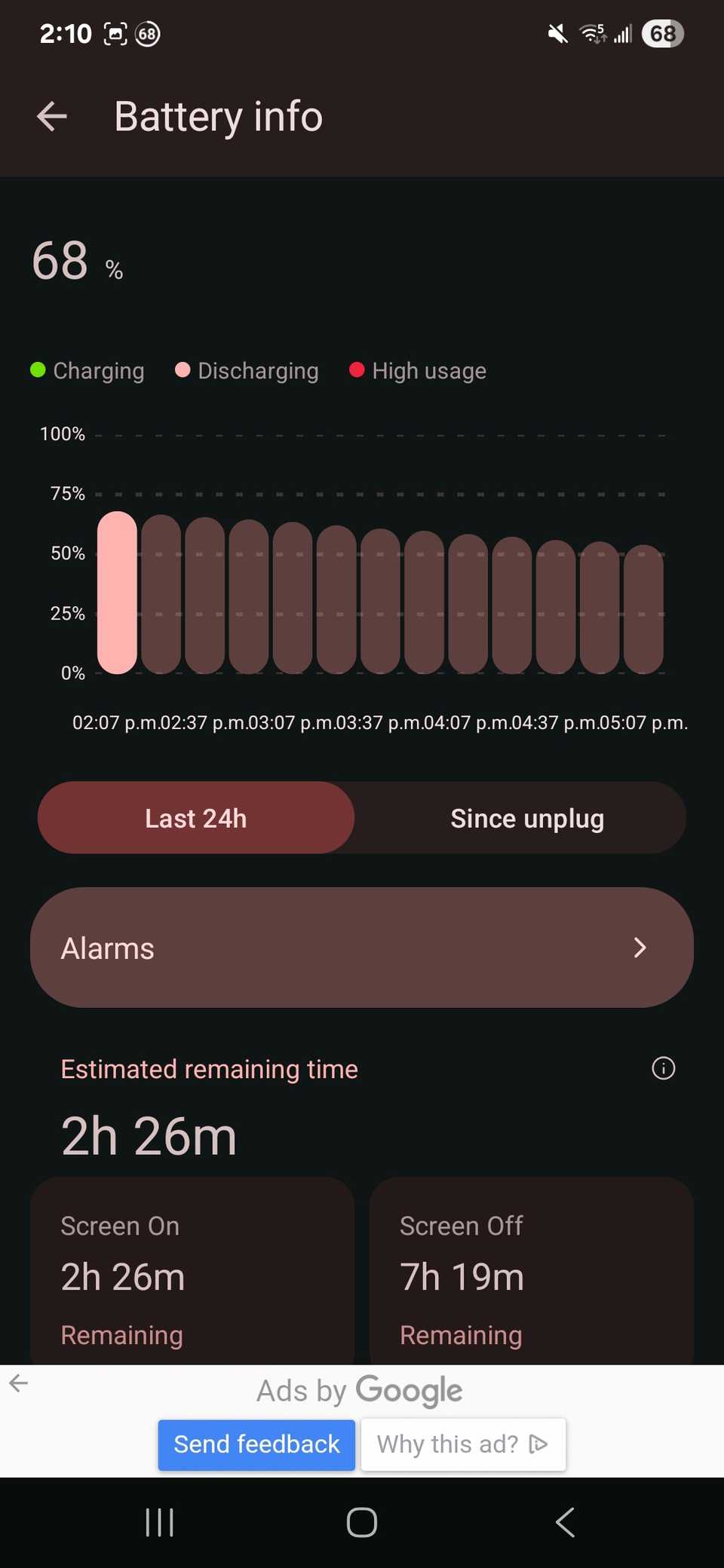Tap the screenshot capture icon in status bar

pyautogui.click(x=115, y=33)
